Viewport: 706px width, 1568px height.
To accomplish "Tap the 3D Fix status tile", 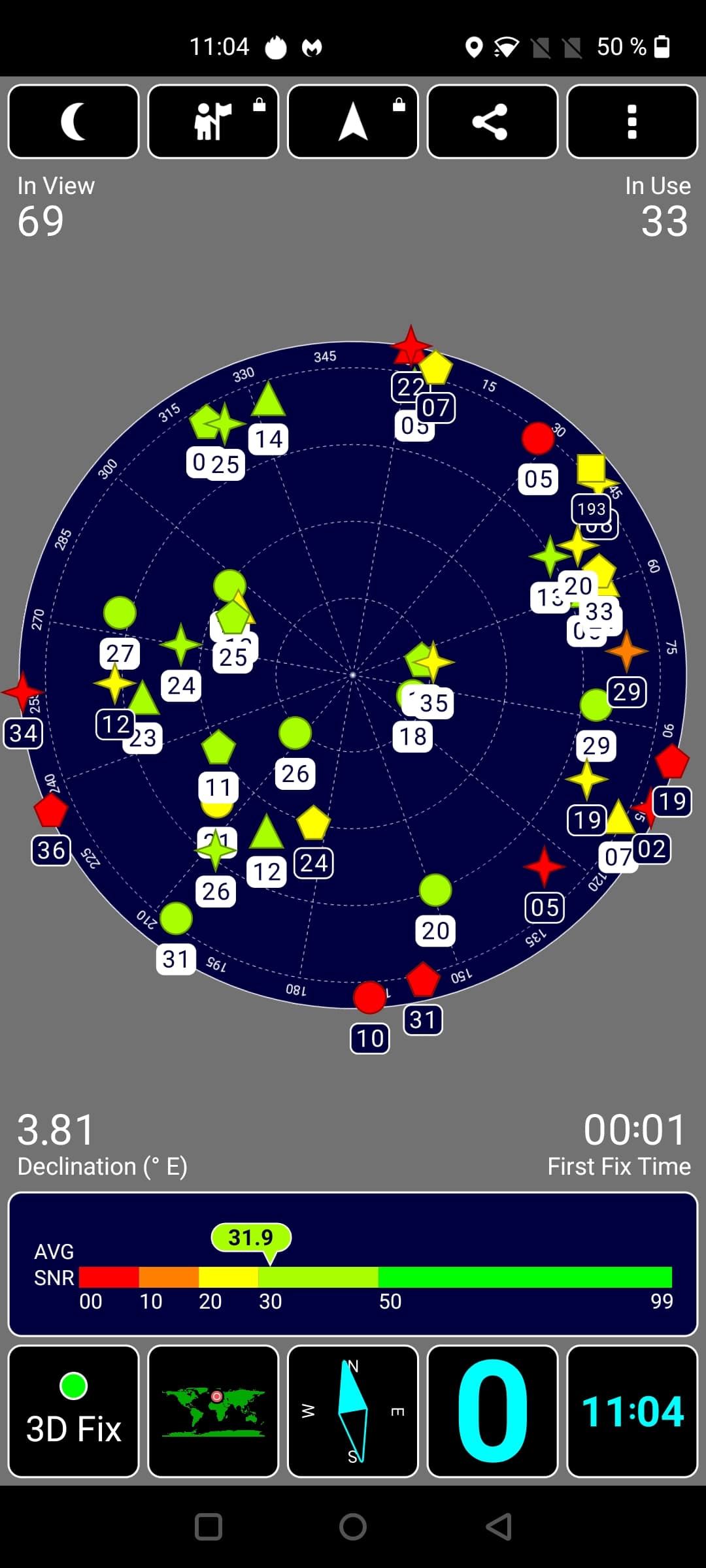I will 74,1411.
